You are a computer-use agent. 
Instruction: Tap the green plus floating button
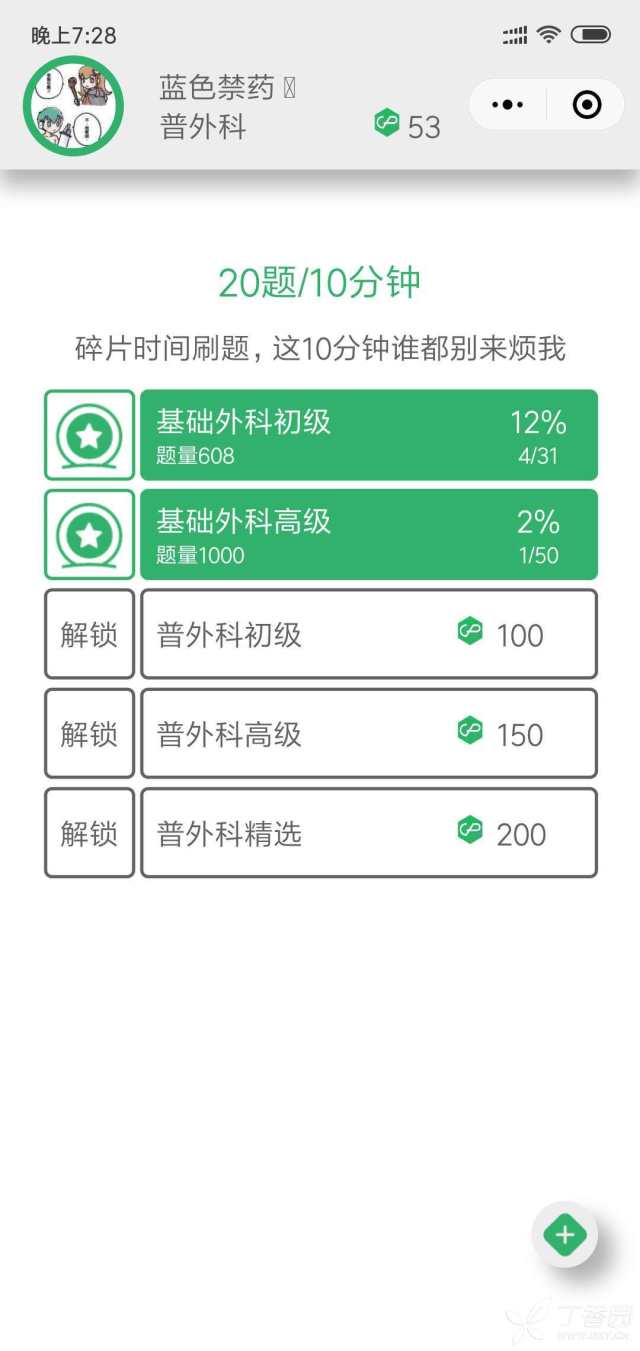[x=565, y=1235]
